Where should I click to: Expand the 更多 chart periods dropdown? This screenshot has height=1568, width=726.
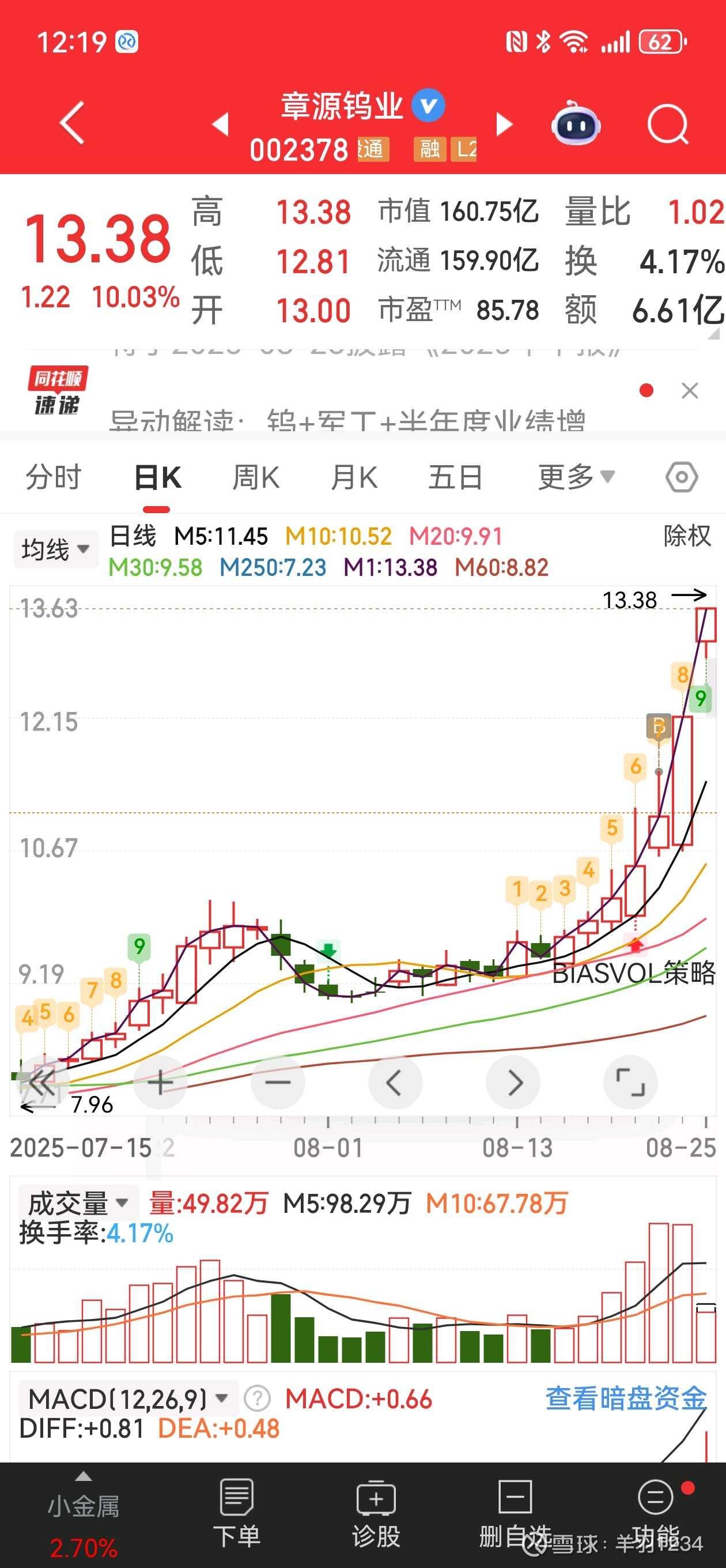[576, 477]
